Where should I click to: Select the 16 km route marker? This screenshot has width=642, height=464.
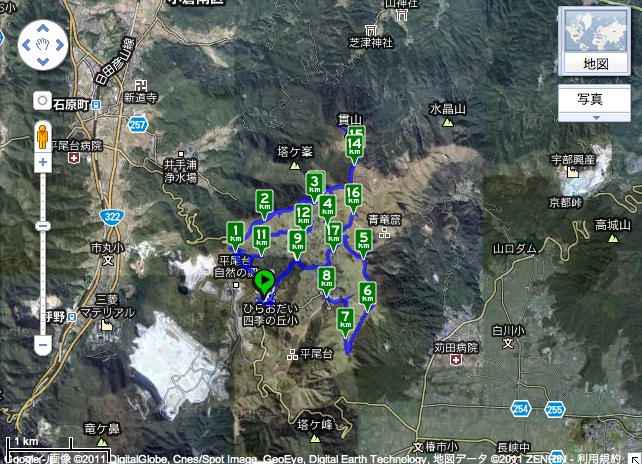pos(352,195)
